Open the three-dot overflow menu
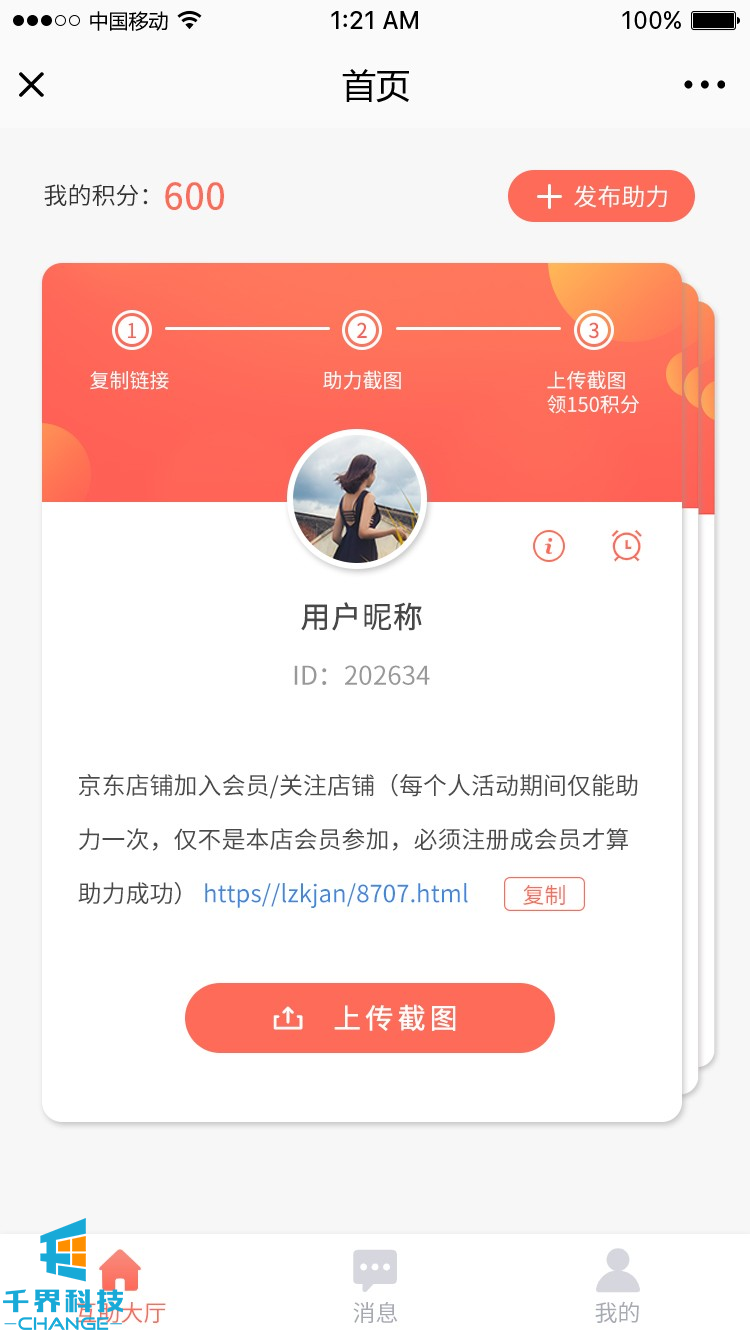The height and width of the screenshot is (1334, 750). click(x=705, y=86)
